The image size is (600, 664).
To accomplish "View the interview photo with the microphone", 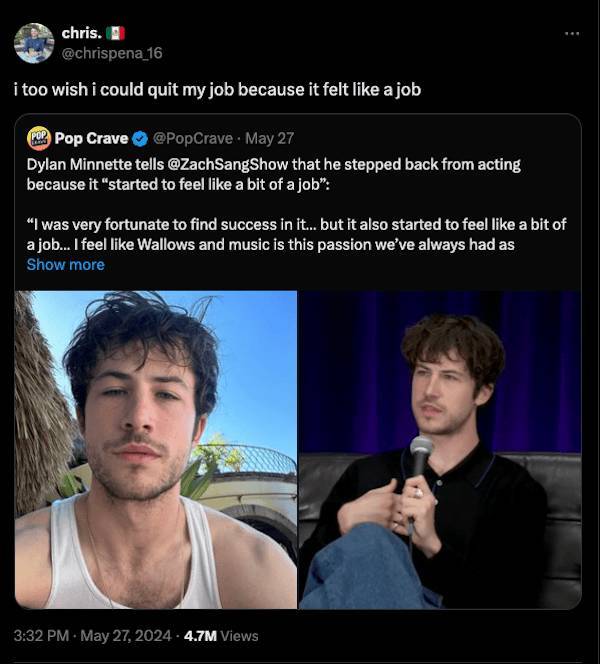I will click(440, 449).
